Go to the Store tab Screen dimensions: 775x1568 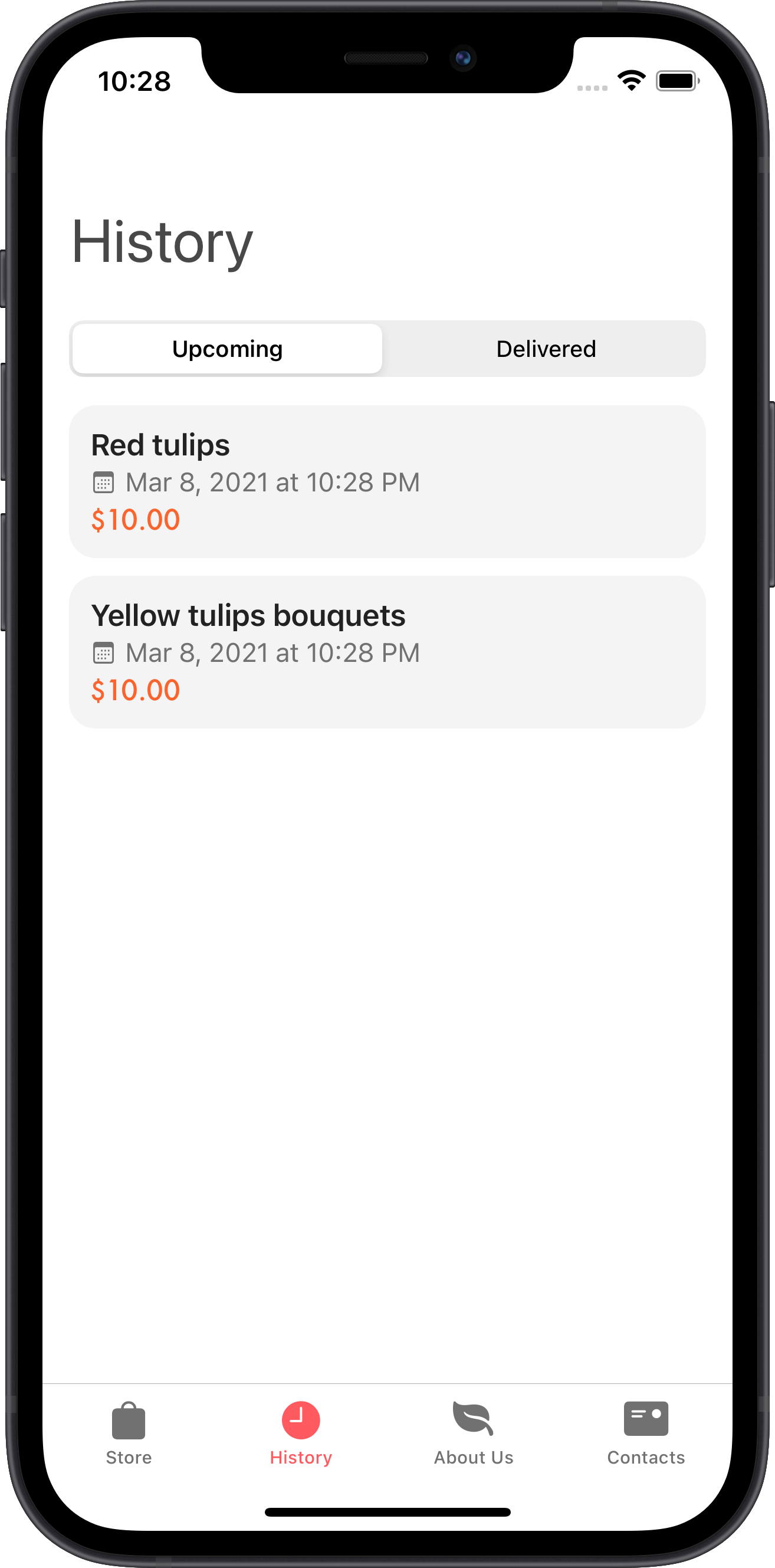129,1432
